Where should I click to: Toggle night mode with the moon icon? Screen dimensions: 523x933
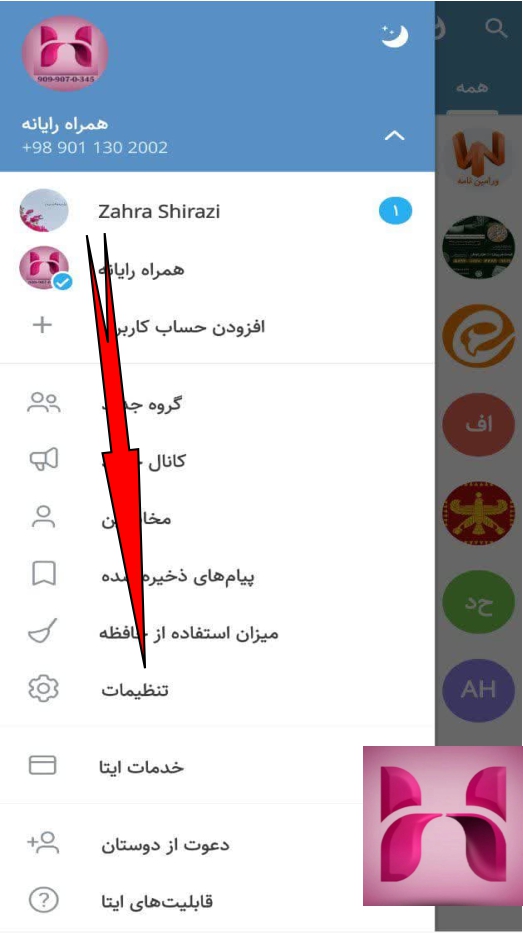[394, 36]
